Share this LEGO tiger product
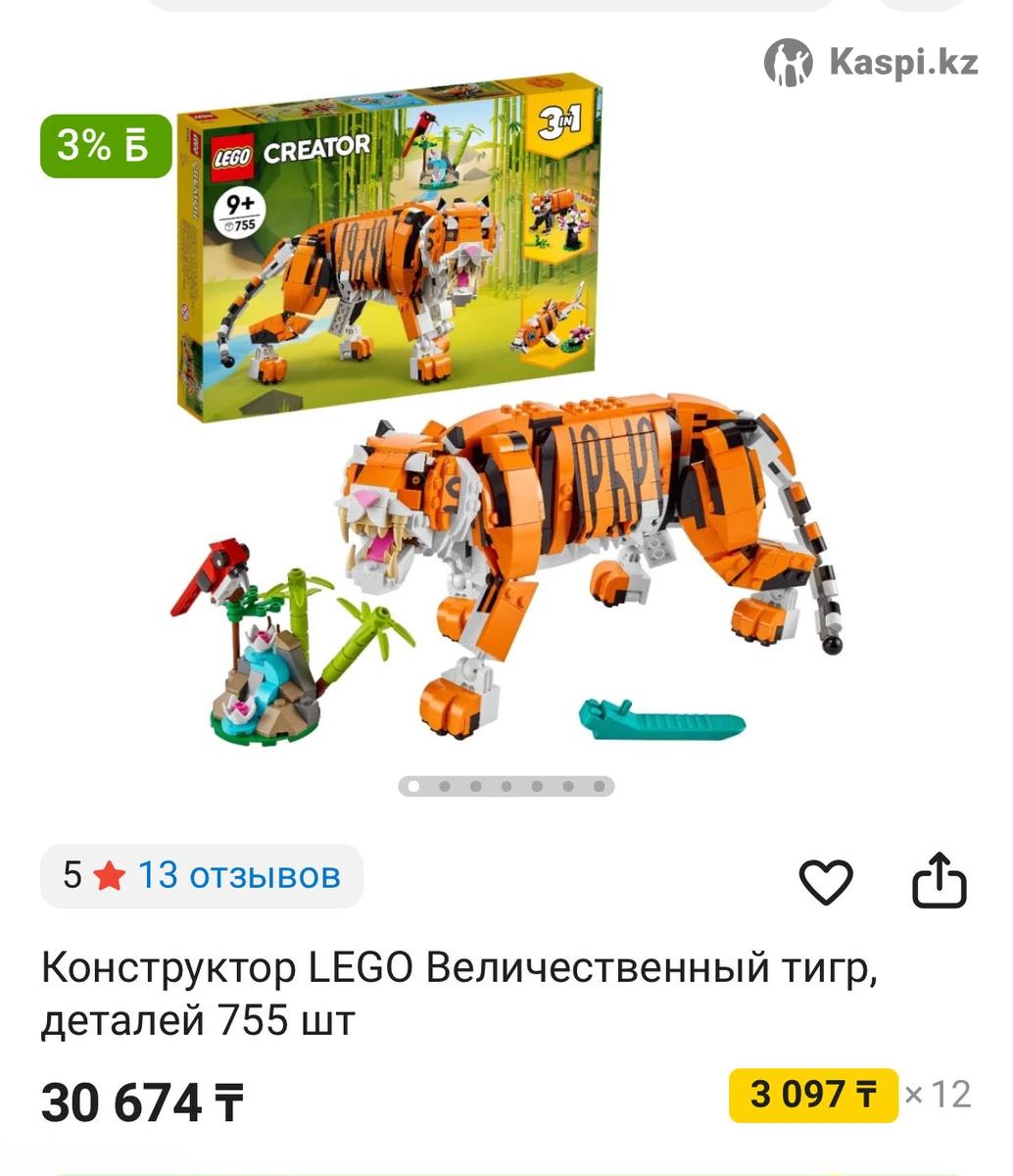Viewport: 1013px width, 1176px height. [939, 881]
